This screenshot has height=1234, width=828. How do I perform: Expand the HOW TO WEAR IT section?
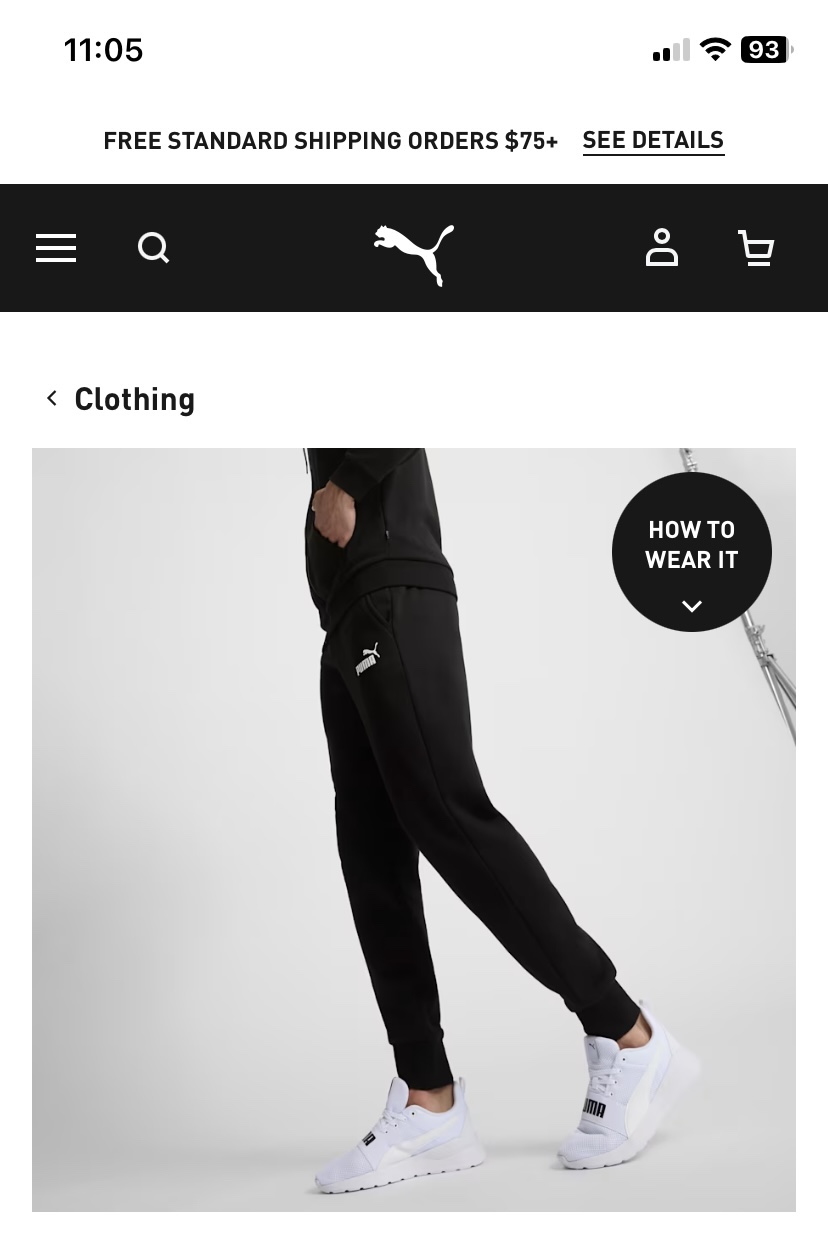pos(691,551)
